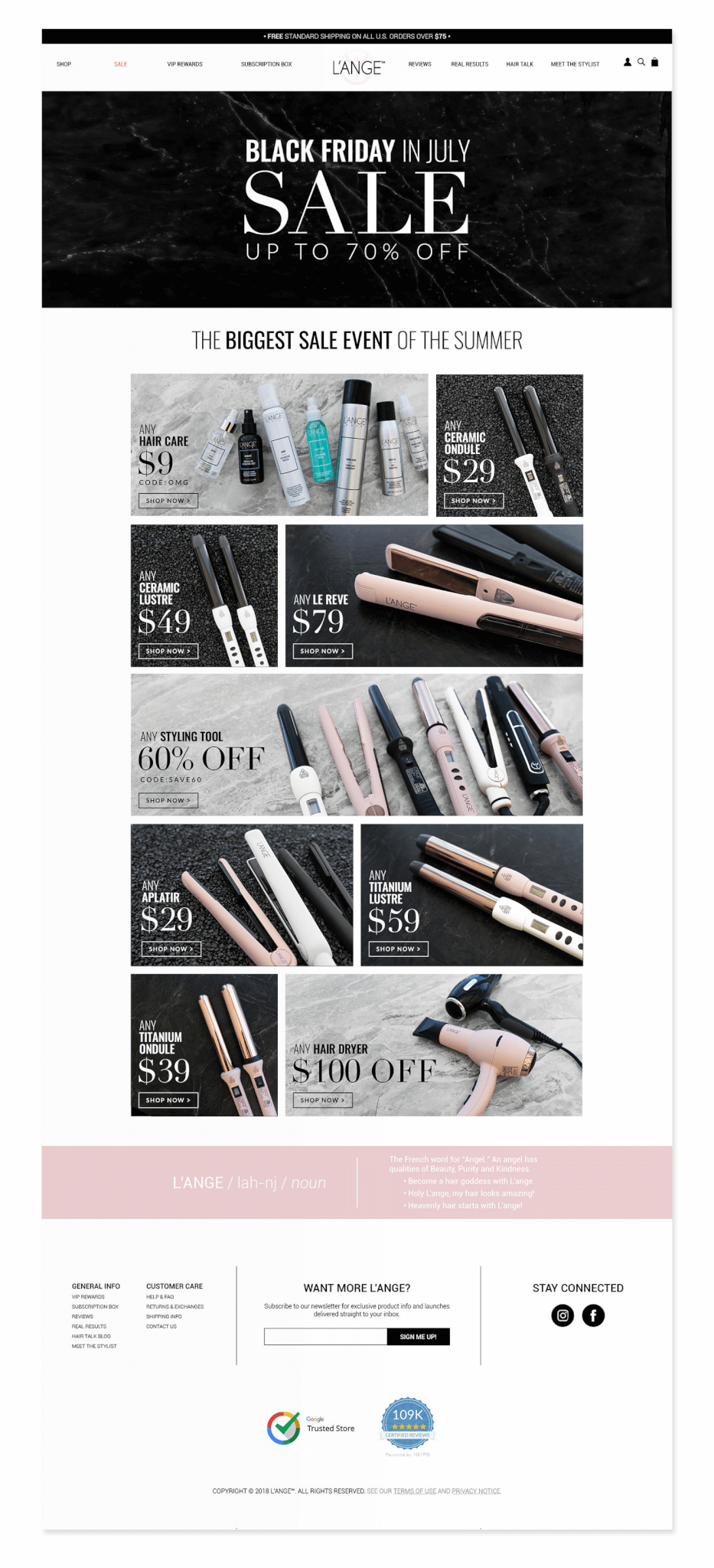
Task: Open the Terms of Use link
Action: [415, 1491]
